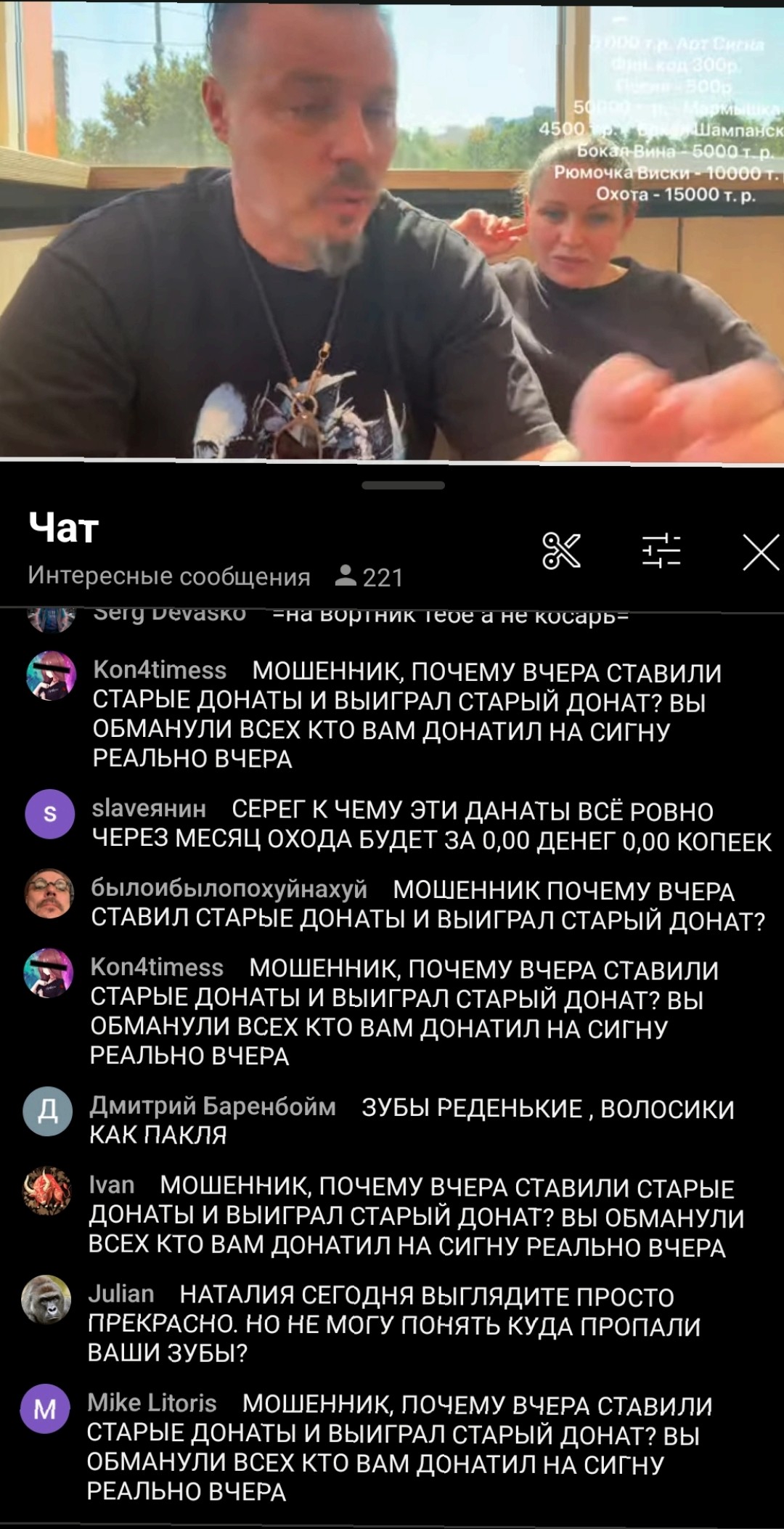The image size is (784, 1529).
Task: Tap the live video player
Action: 392,230
